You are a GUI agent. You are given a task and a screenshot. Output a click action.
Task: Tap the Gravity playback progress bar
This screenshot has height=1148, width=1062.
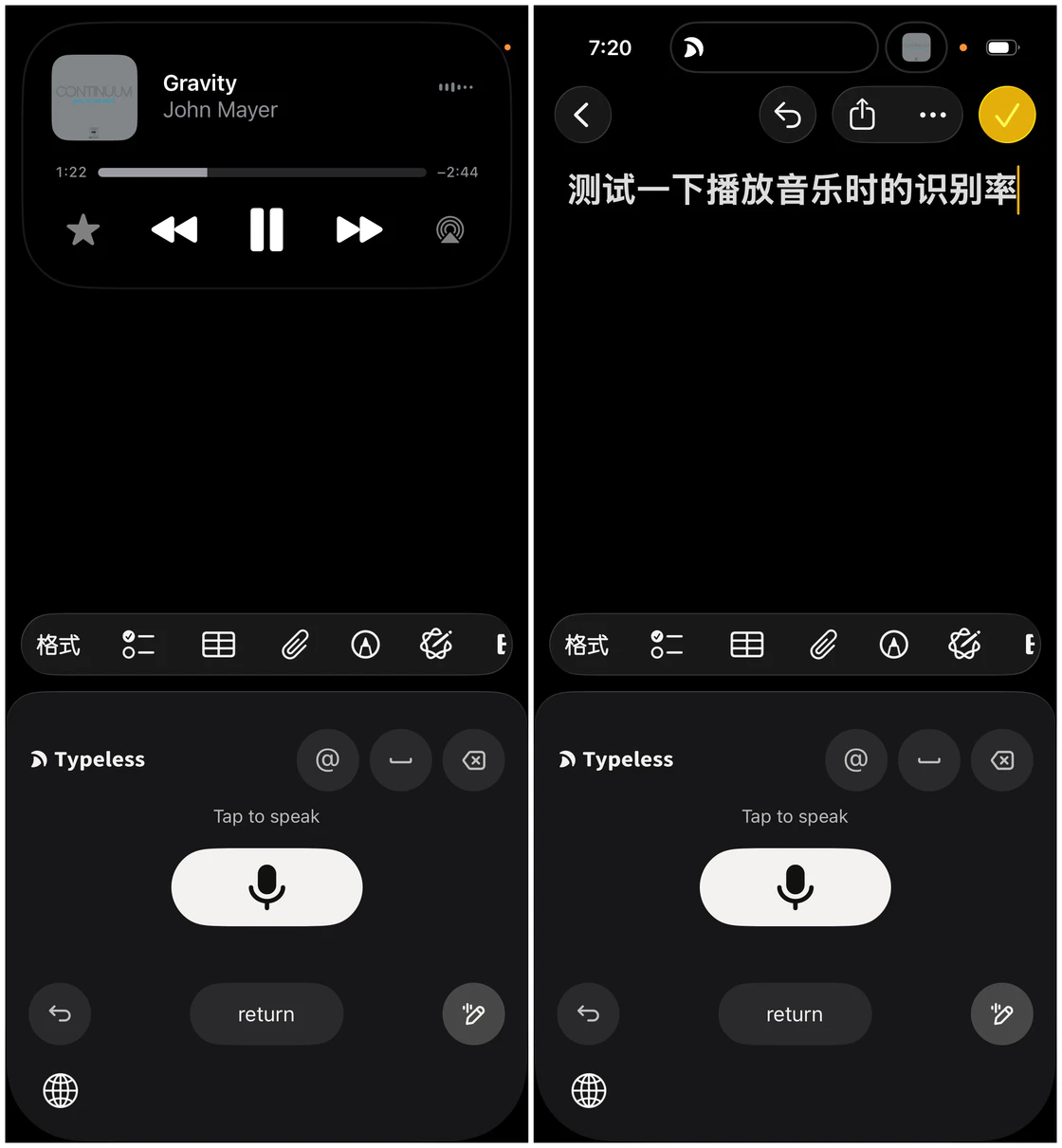pos(262,173)
